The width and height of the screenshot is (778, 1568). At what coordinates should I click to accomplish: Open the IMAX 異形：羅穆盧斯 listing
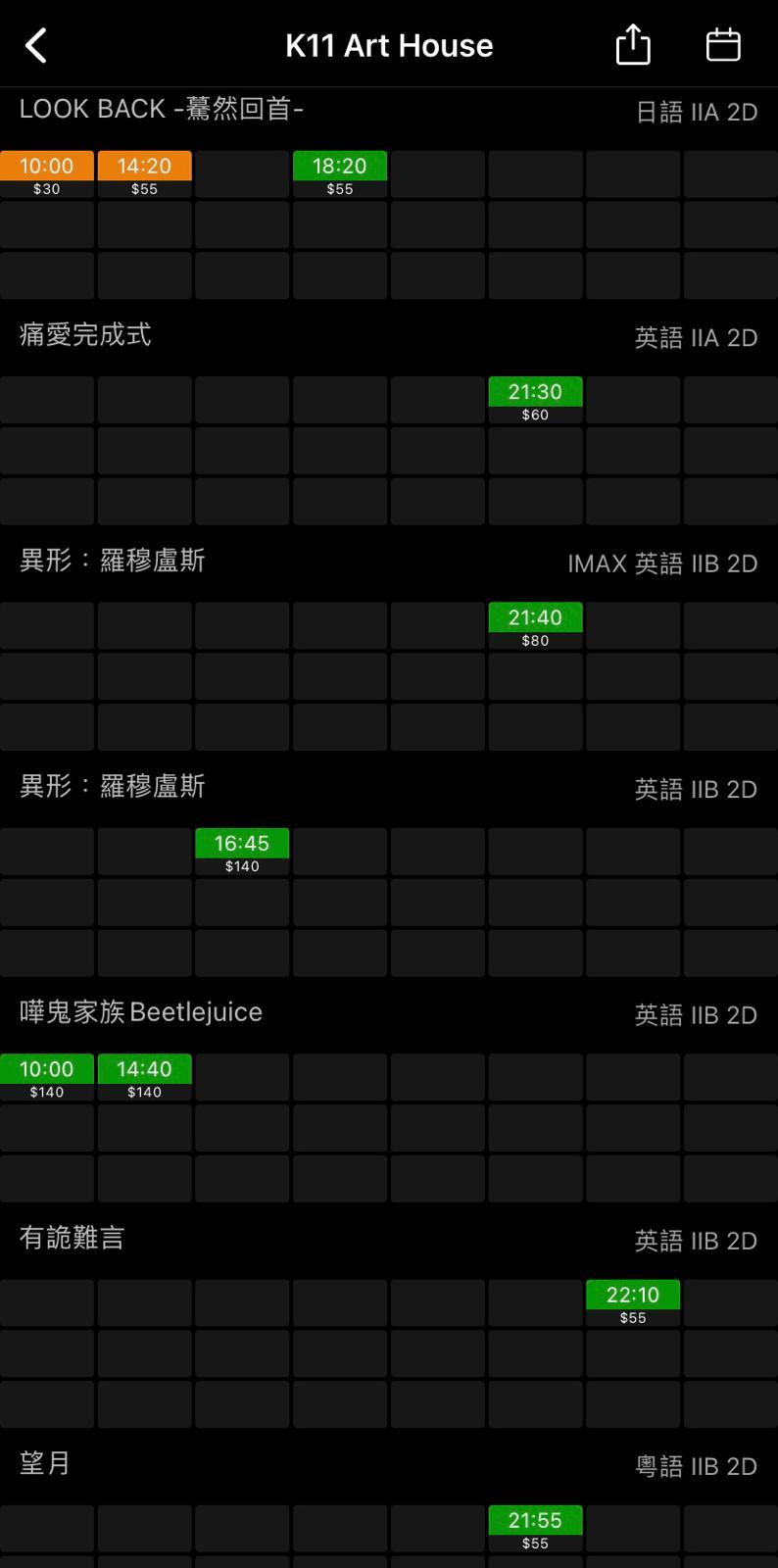coord(111,561)
